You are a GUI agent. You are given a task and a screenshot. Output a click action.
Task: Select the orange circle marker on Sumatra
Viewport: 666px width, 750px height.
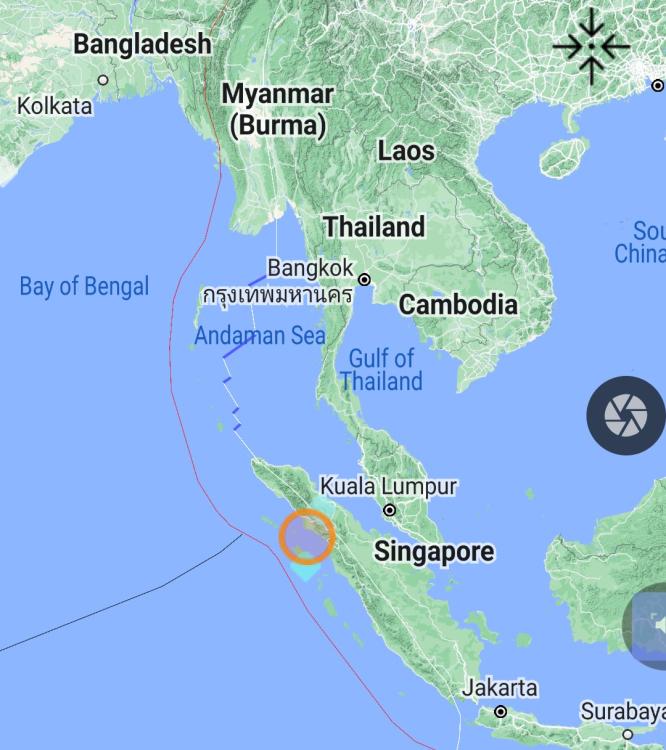pyautogui.click(x=306, y=536)
